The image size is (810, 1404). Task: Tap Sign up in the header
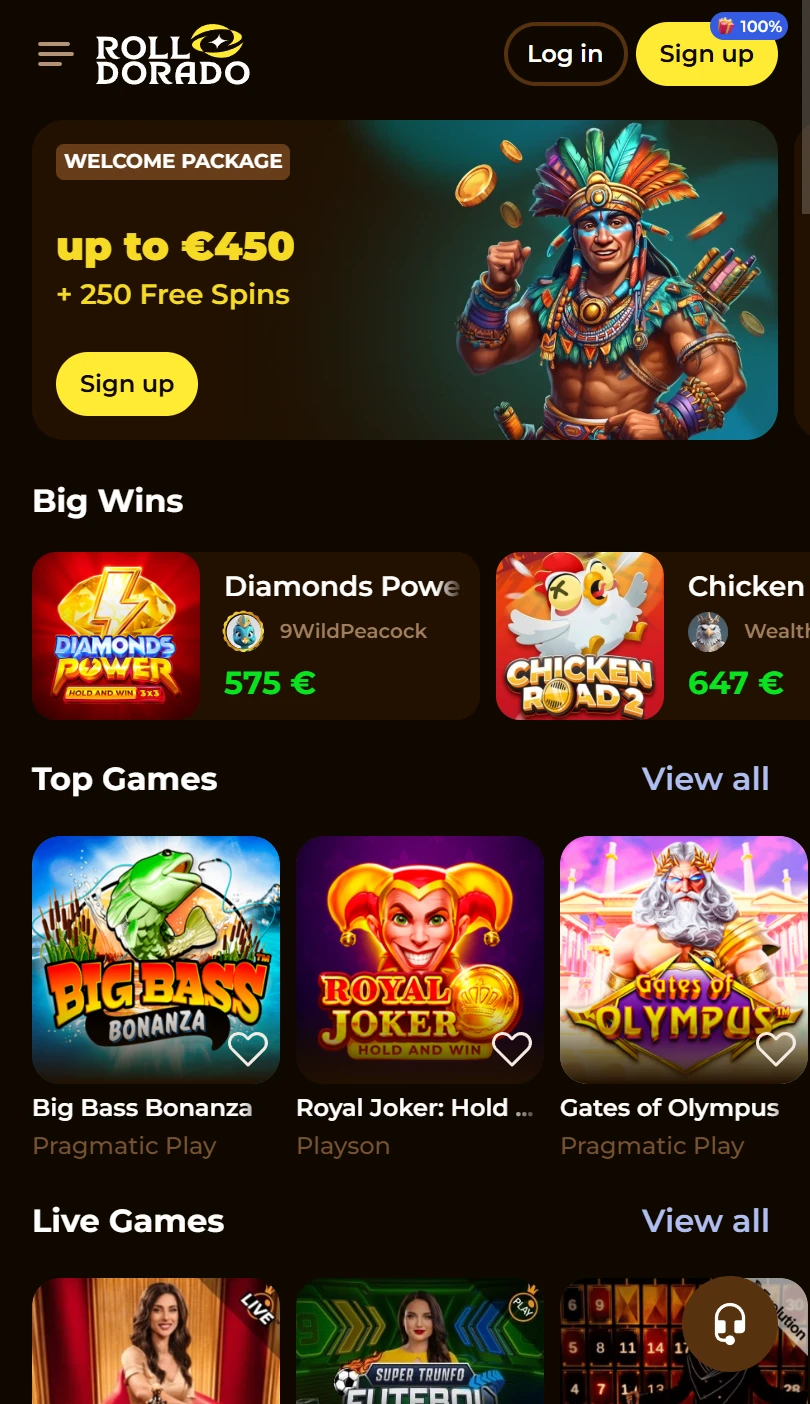tap(707, 54)
